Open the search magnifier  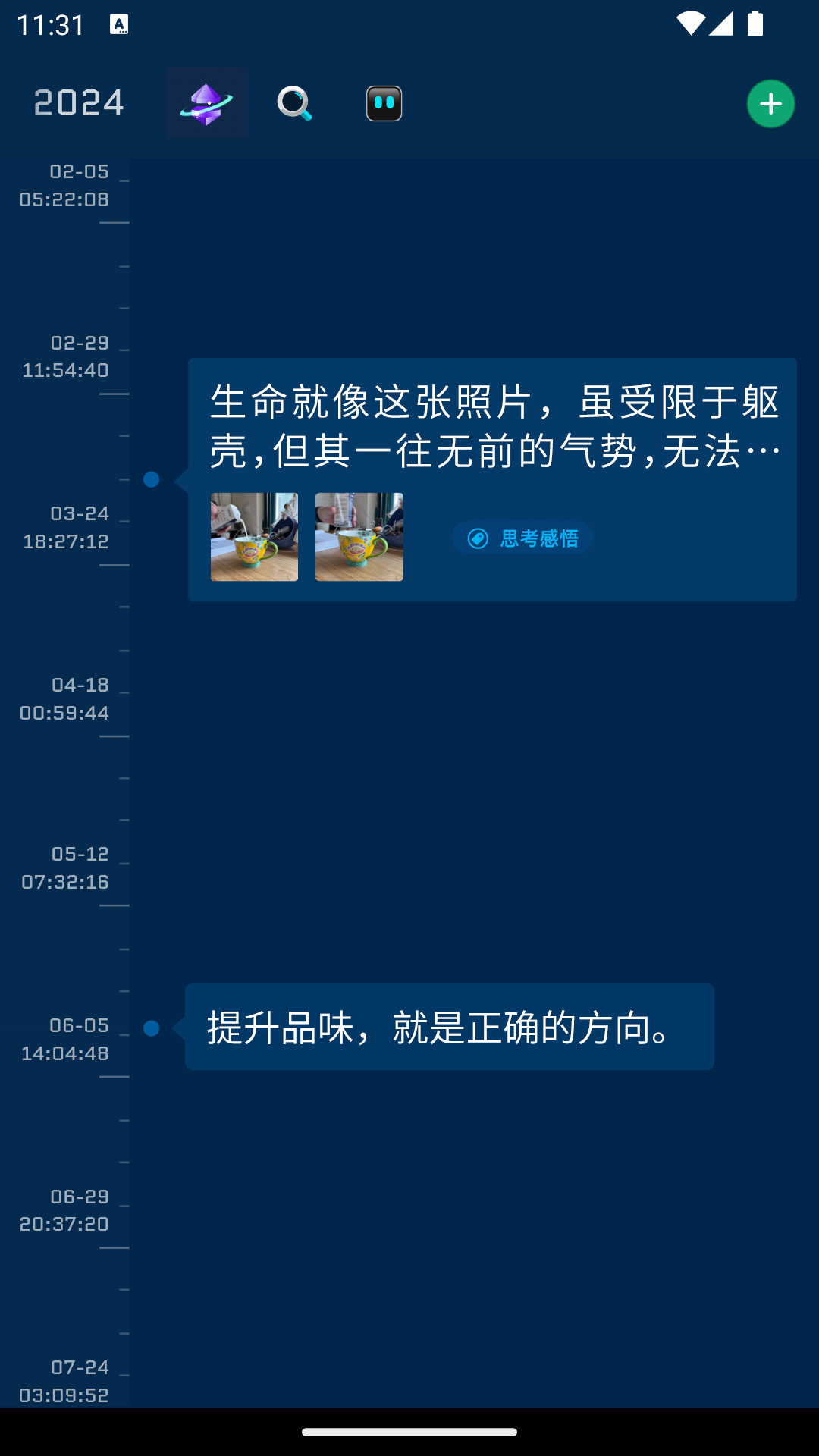[x=294, y=103]
